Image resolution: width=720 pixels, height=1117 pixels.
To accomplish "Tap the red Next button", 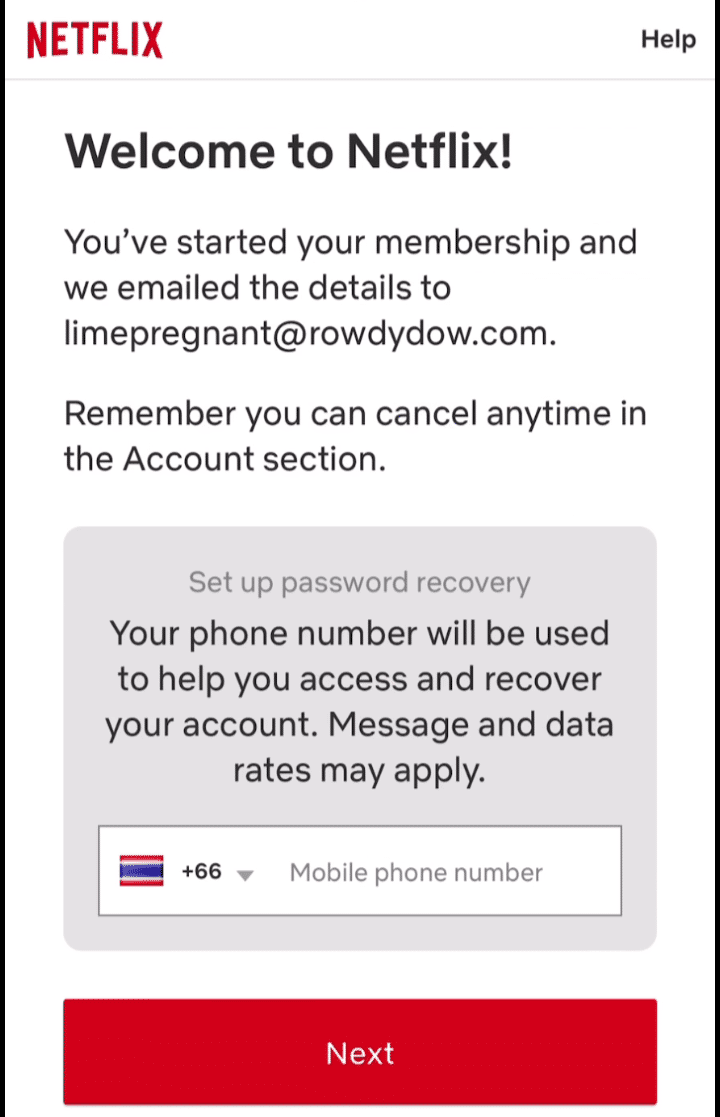I will point(360,1052).
